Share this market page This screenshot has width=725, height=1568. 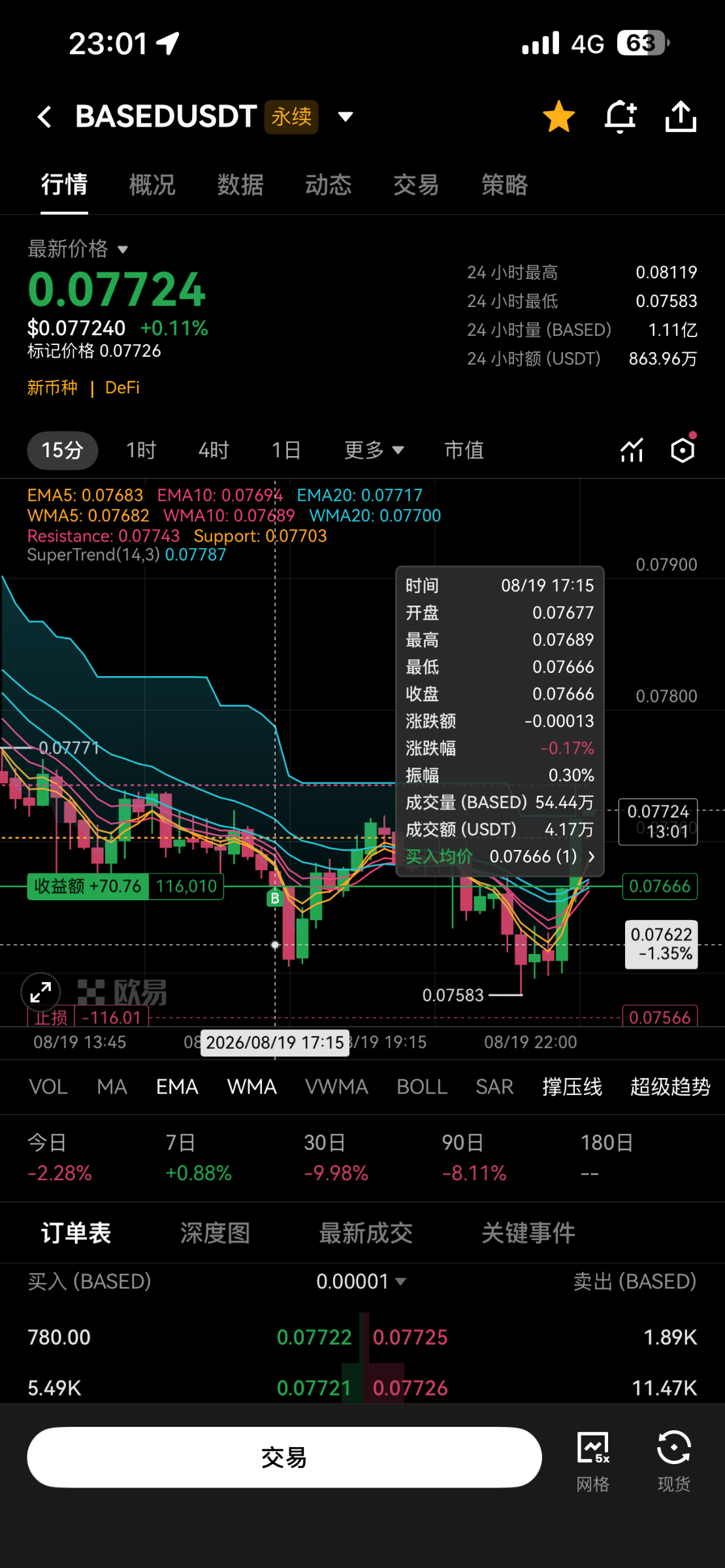point(681,117)
